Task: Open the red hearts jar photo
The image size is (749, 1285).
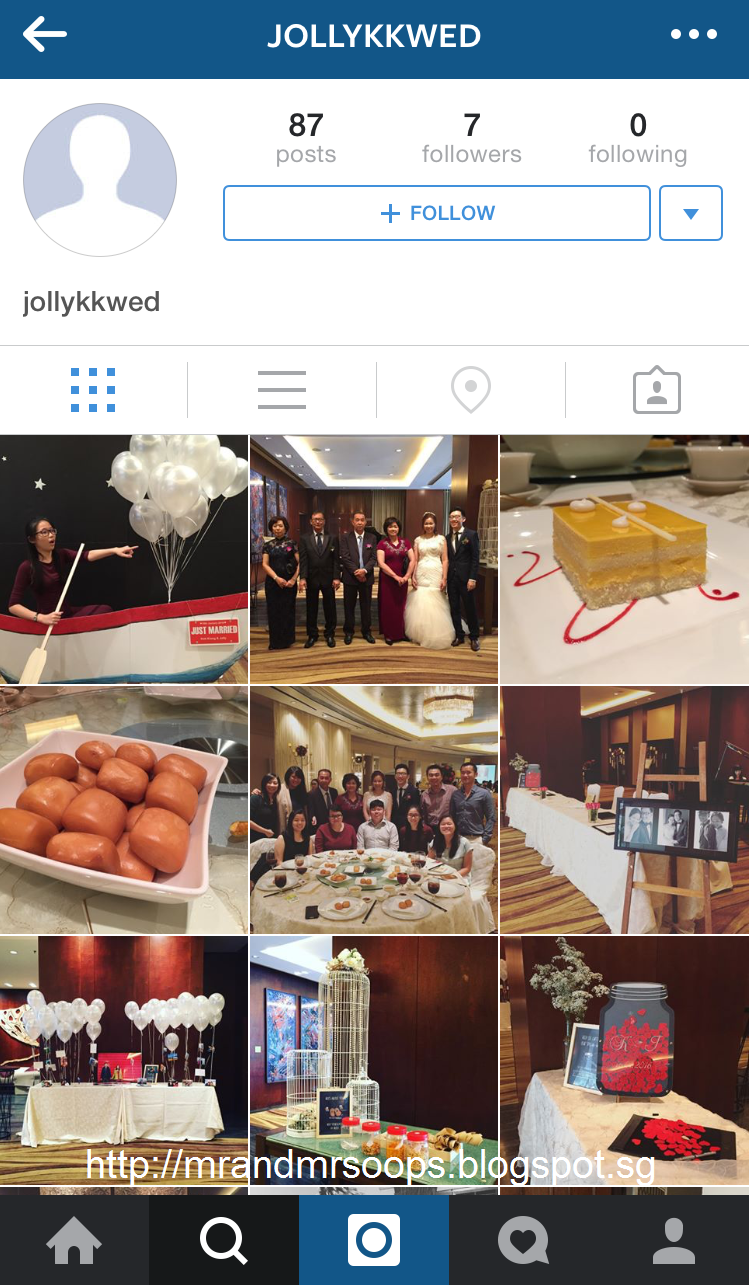Action: (x=624, y=1060)
